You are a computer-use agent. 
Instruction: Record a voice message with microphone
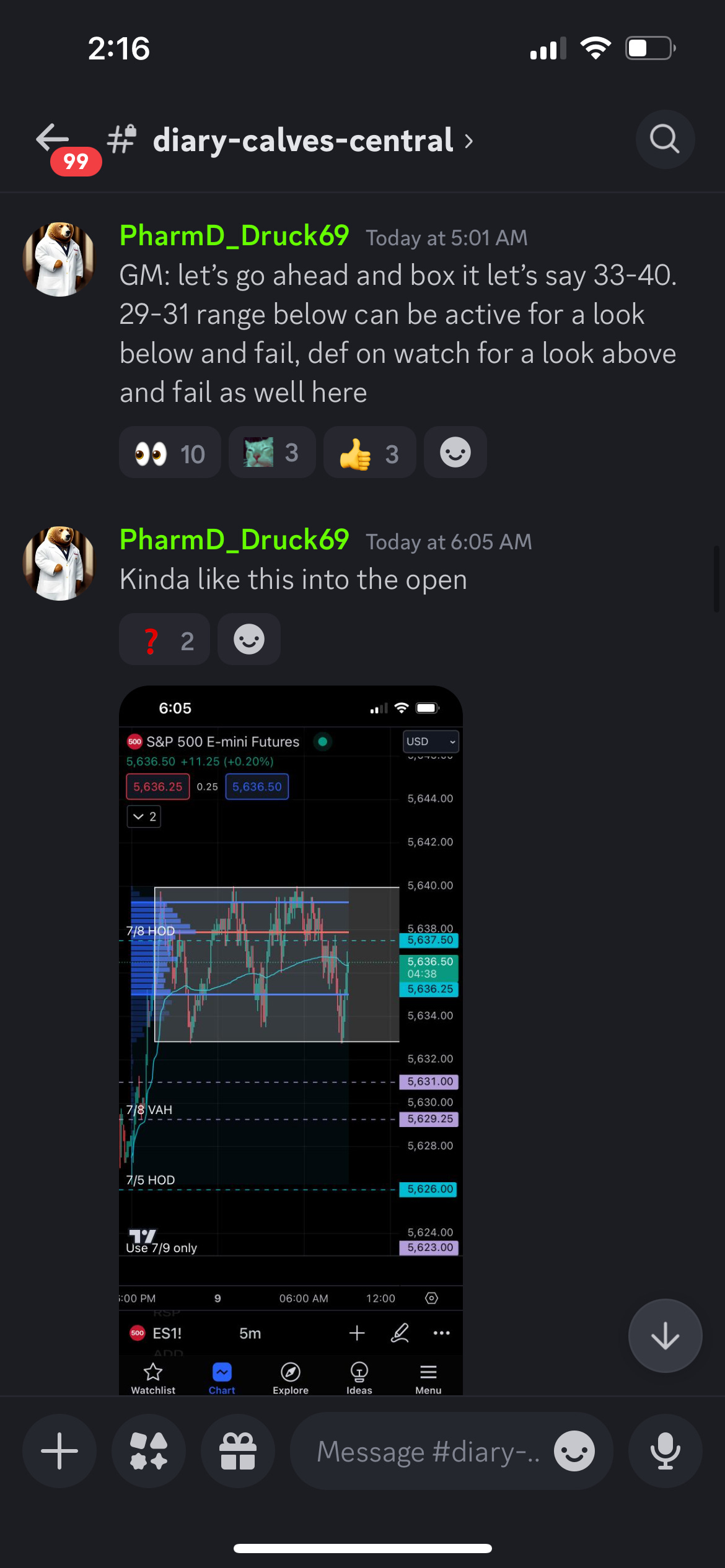[665, 1451]
